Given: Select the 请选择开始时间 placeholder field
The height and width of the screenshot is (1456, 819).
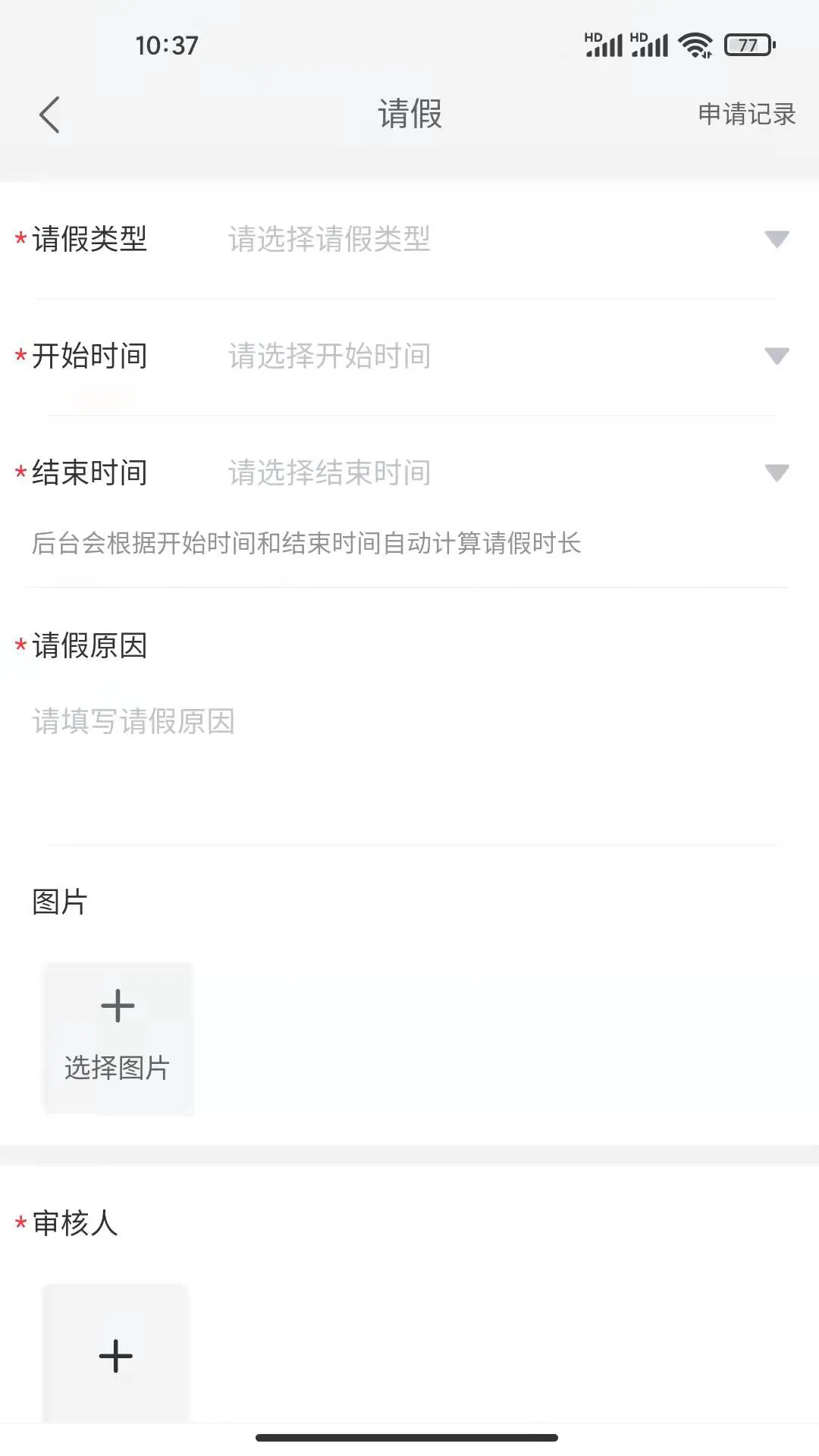Looking at the screenshot, I should click(x=328, y=356).
